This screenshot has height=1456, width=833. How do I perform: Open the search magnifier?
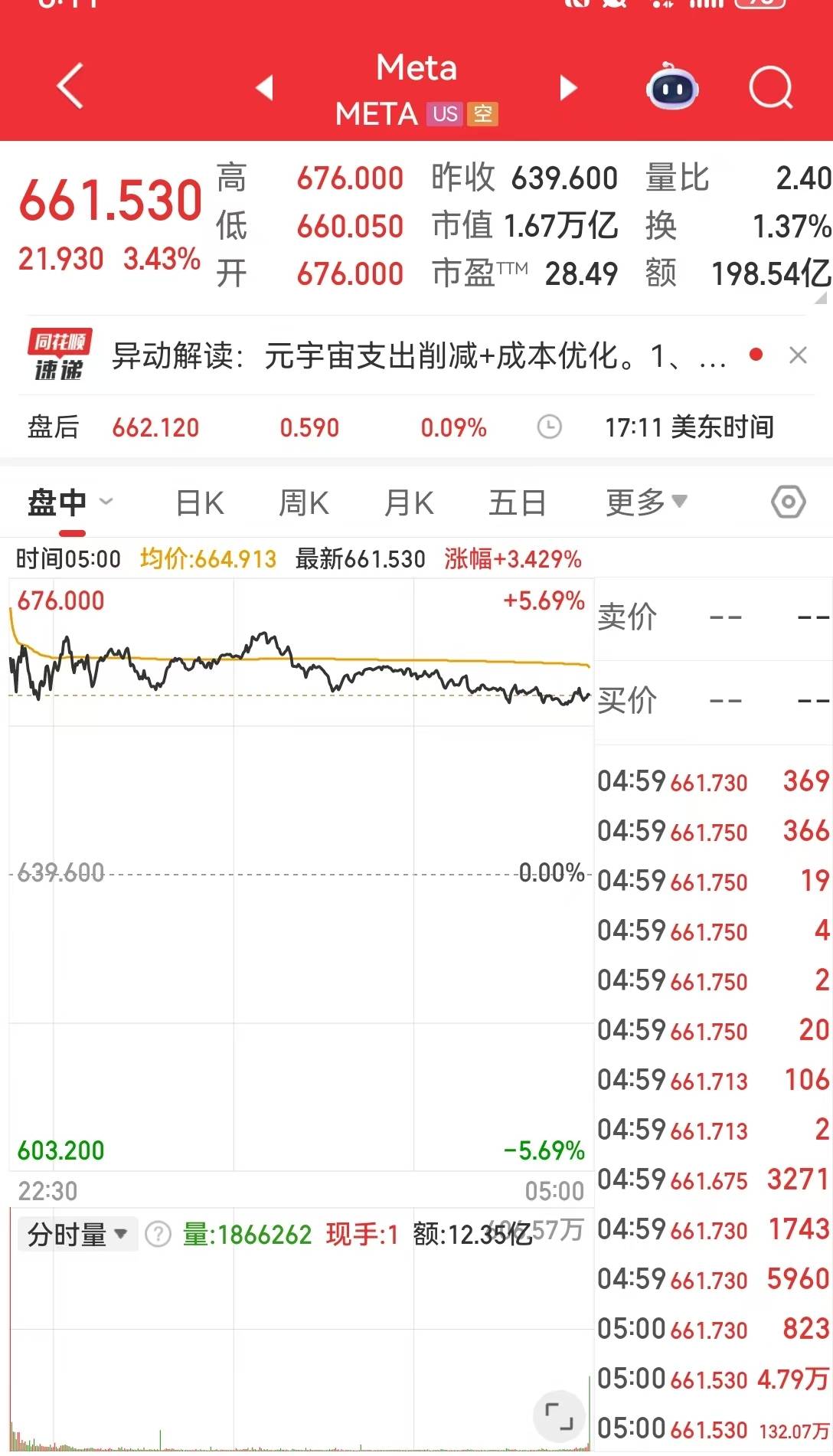770,87
